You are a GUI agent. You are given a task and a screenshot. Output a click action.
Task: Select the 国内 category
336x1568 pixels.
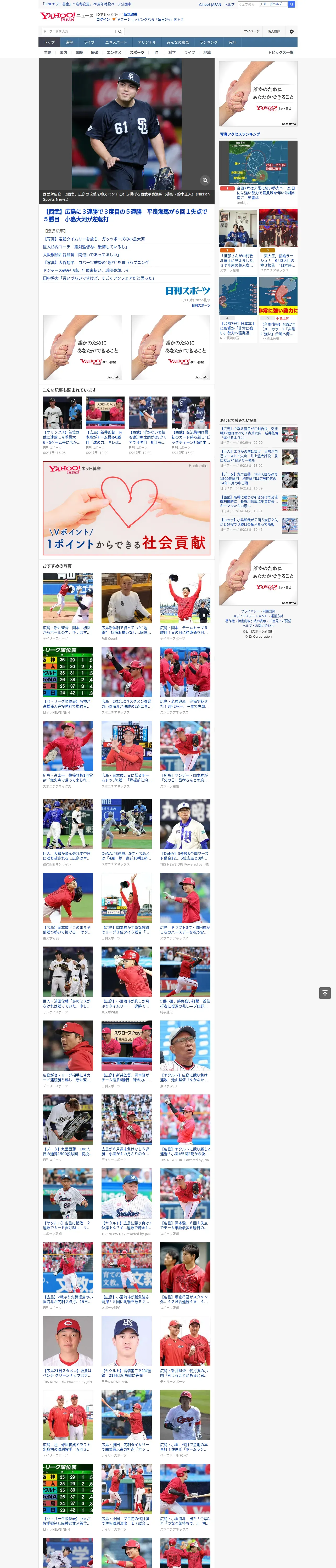click(63, 52)
